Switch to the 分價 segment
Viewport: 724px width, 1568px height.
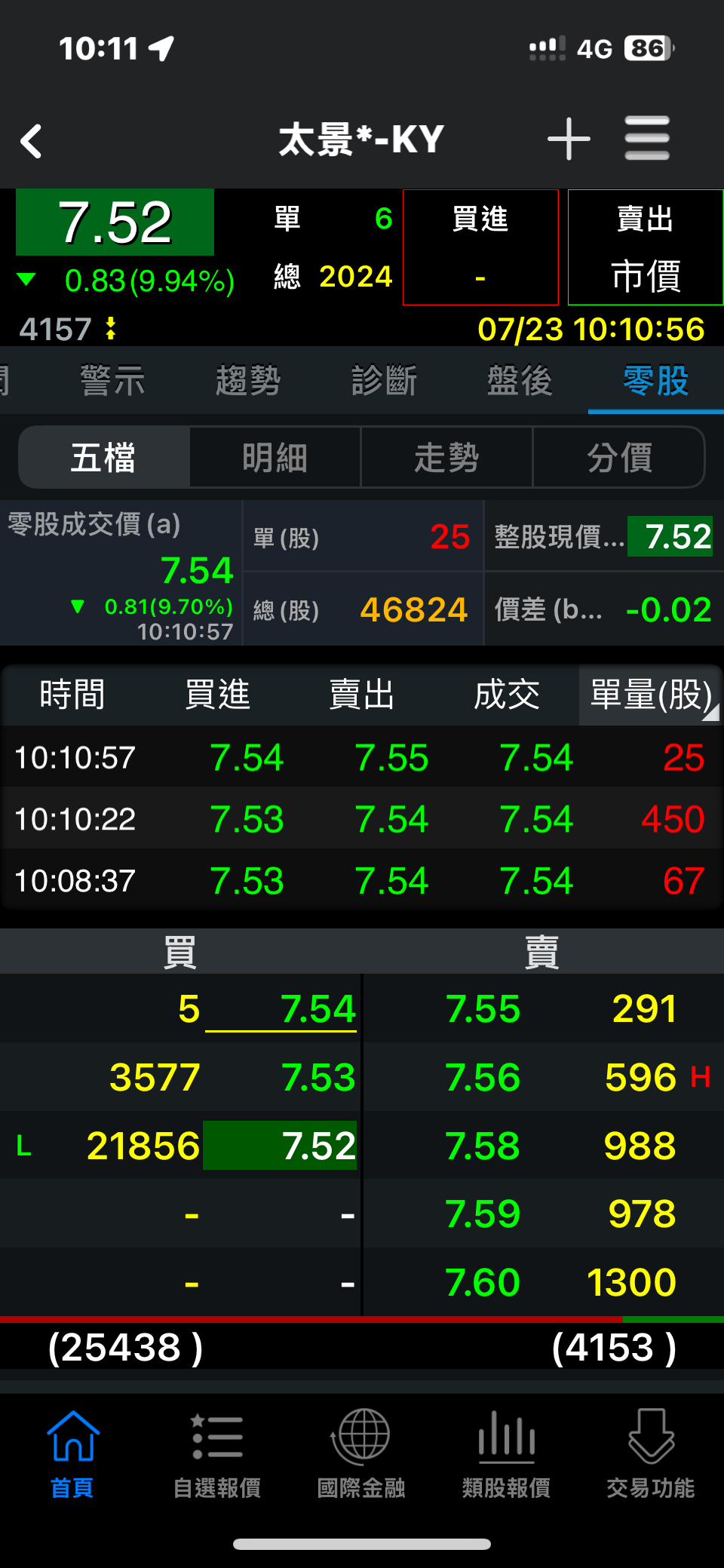[x=619, y=458]
